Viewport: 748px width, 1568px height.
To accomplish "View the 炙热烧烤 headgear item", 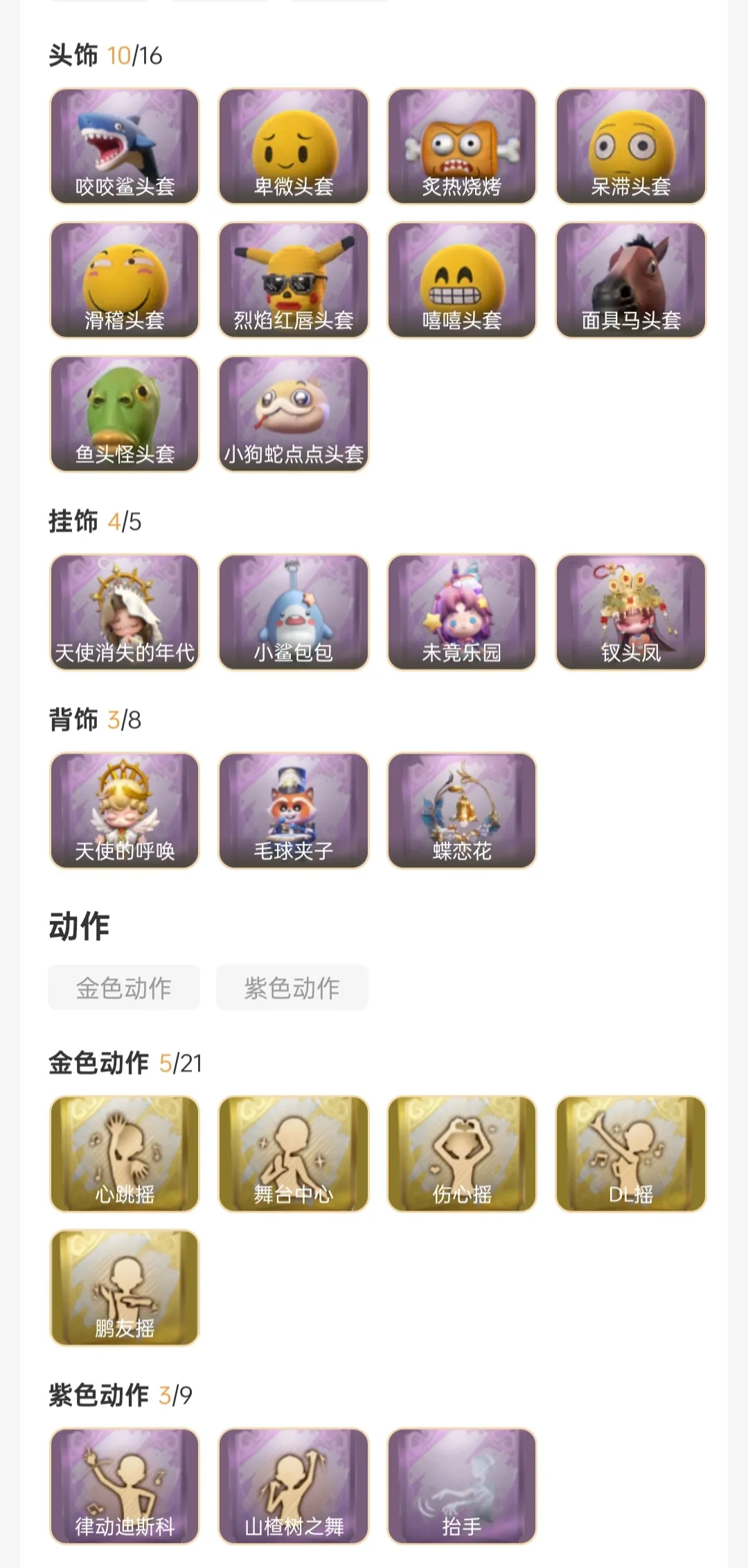I will click(462, 146).
